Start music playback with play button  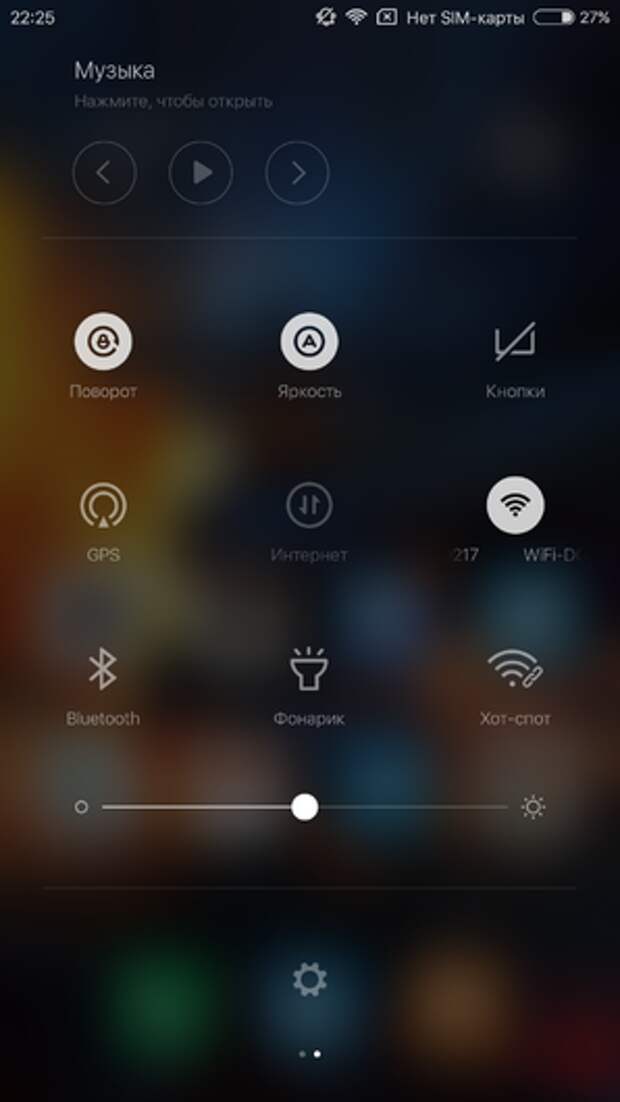click(201, 173)
